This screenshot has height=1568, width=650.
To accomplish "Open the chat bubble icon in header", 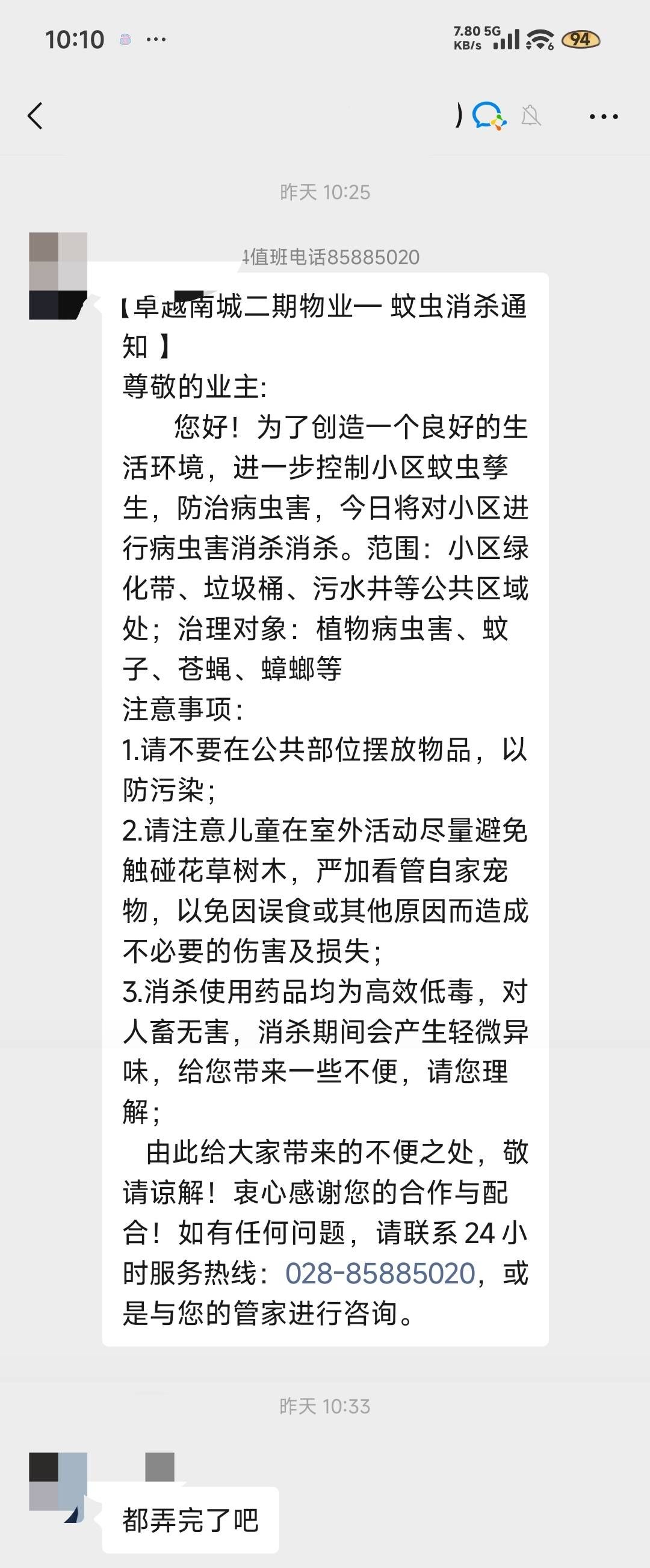I will coord(489,116).
